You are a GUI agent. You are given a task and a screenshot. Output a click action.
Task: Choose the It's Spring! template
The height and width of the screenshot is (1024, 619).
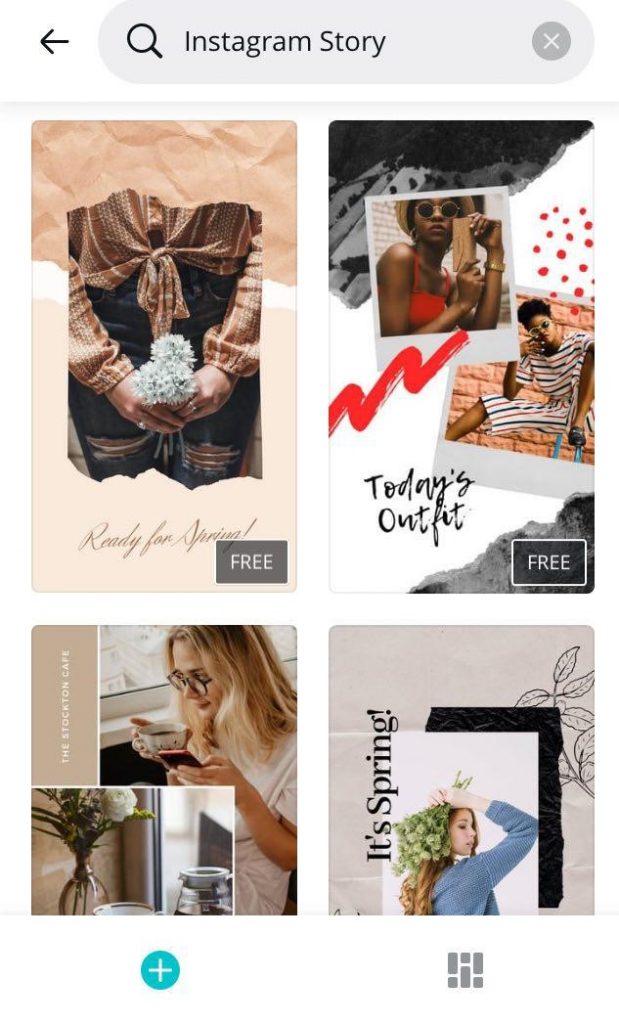[x=461, y=770]
